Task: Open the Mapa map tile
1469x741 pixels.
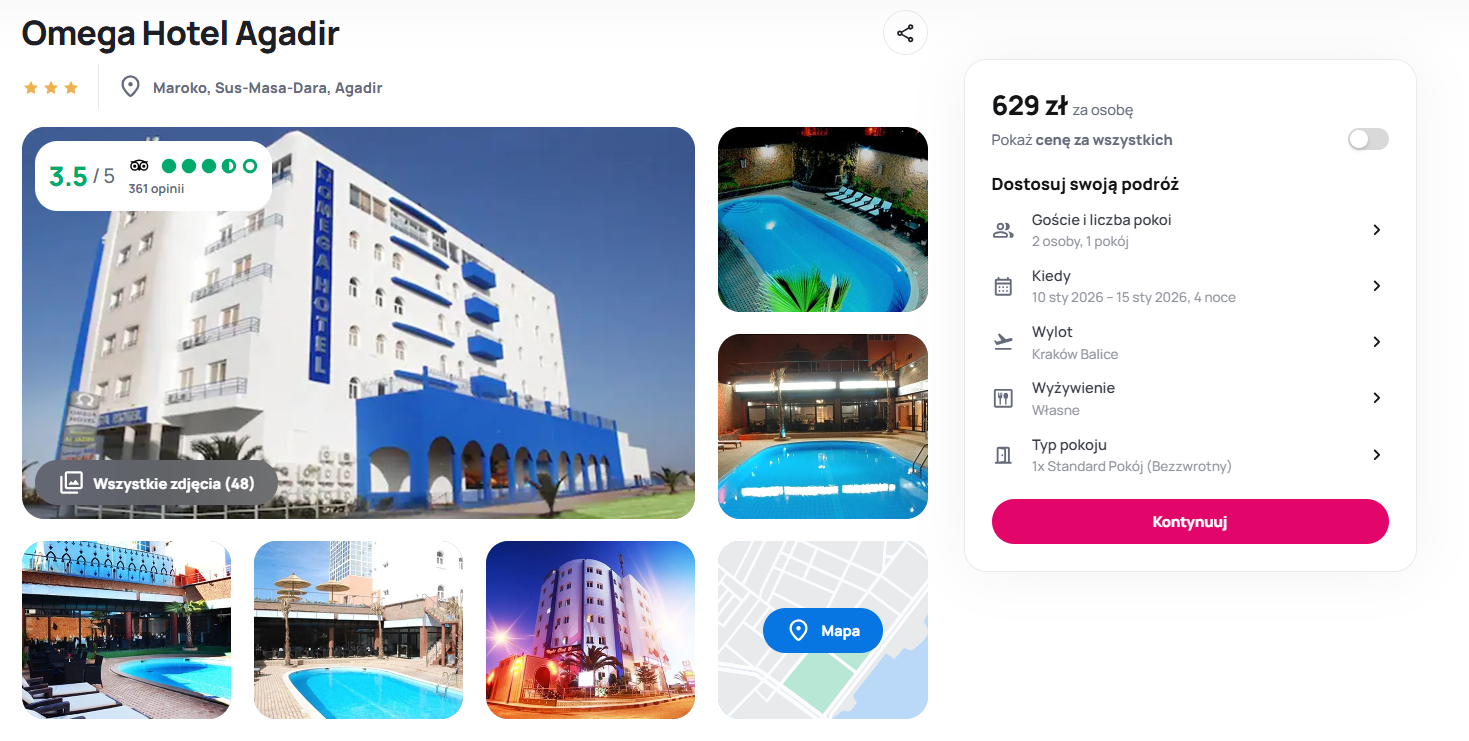Action: point(822,631)
